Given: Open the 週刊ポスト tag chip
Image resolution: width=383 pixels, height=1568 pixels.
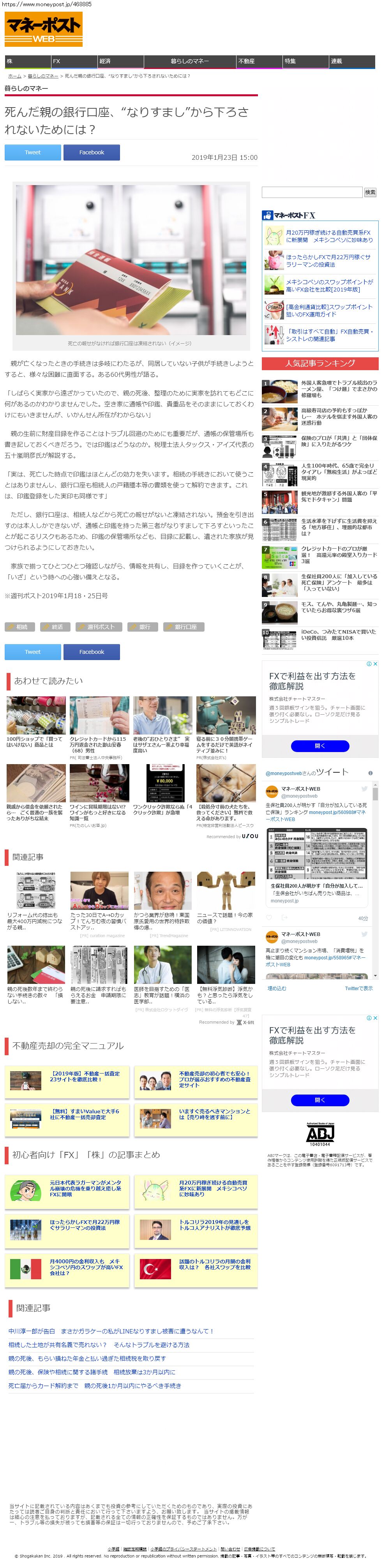Looking at the screenshot, I should [x=99, y=627].
